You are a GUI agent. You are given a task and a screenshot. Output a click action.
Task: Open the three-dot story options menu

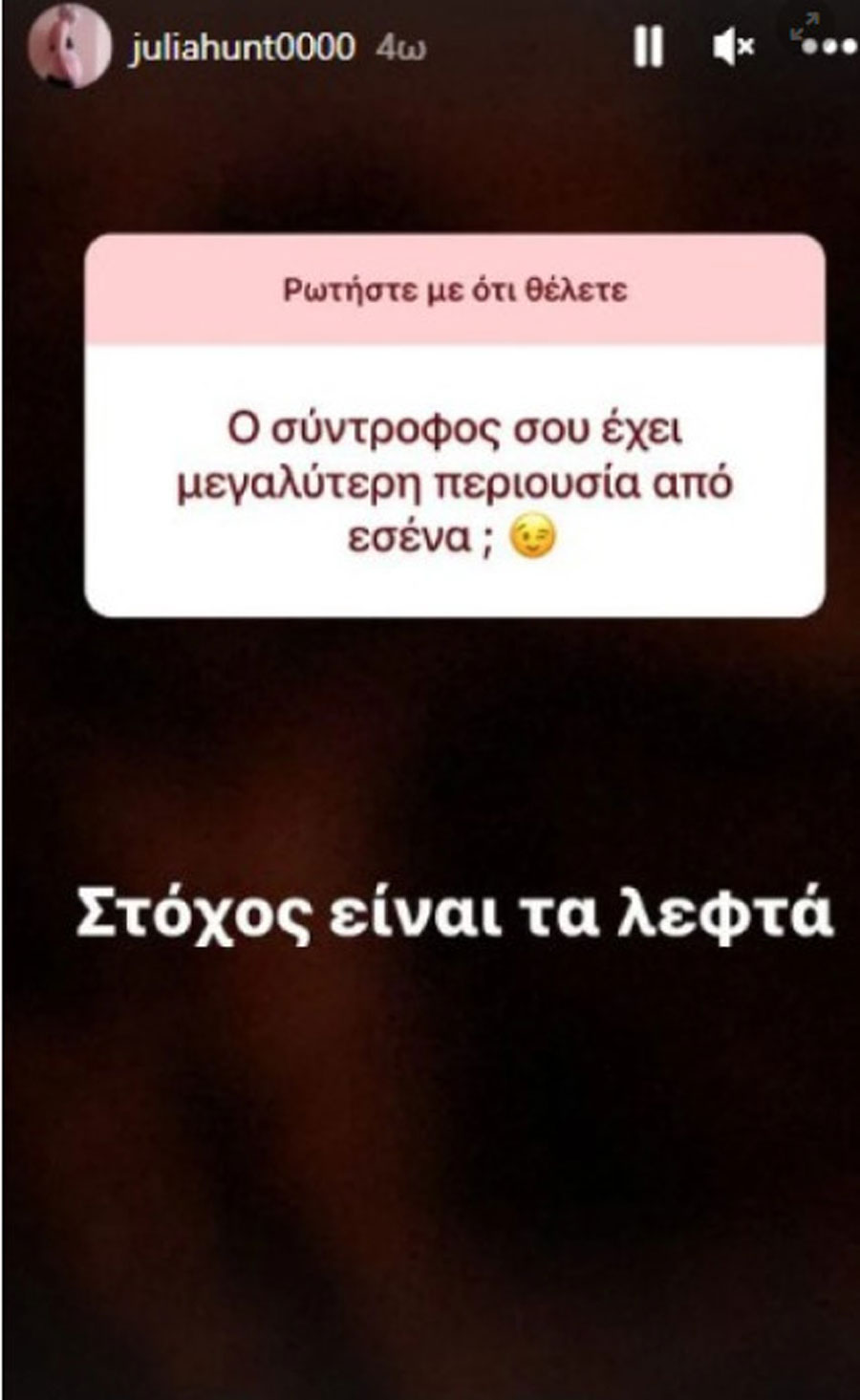pyautogui.click(x=828, y=46)
